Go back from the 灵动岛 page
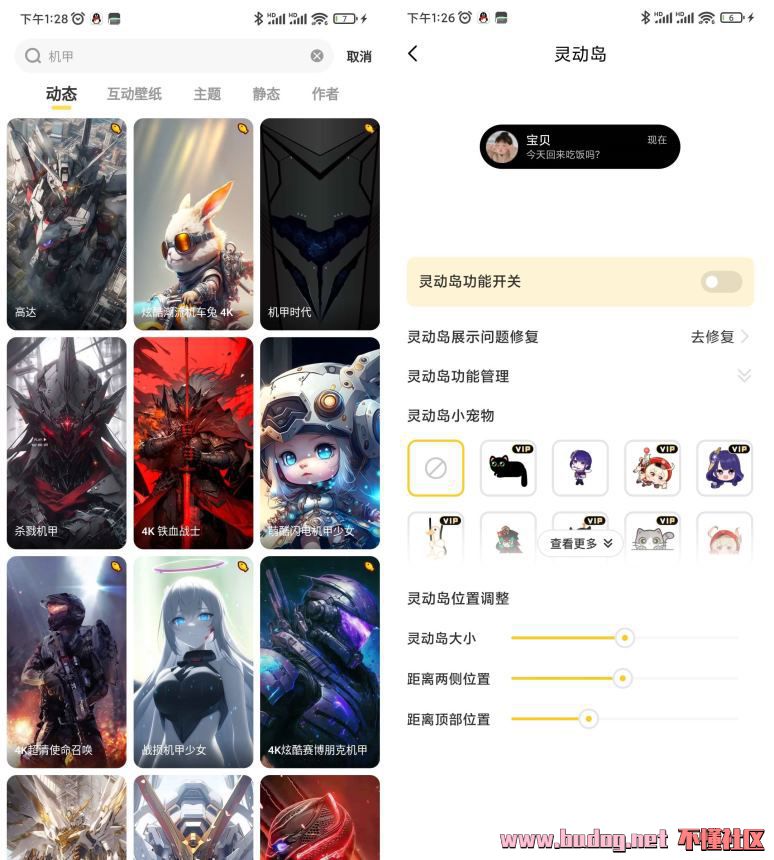774x860 pixels. (413, 54)
